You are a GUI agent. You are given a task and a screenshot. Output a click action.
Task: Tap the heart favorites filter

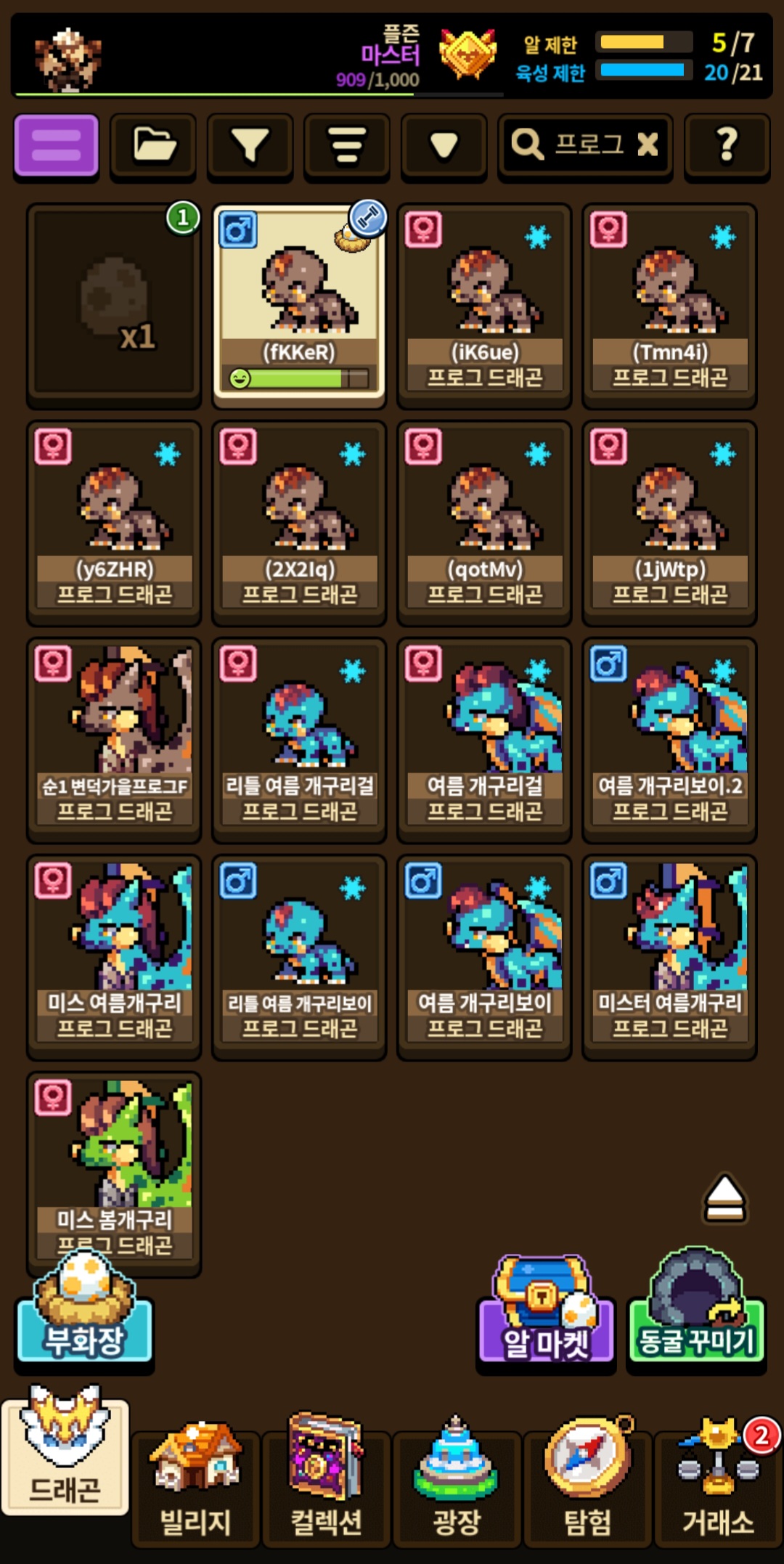pos(444,144)
